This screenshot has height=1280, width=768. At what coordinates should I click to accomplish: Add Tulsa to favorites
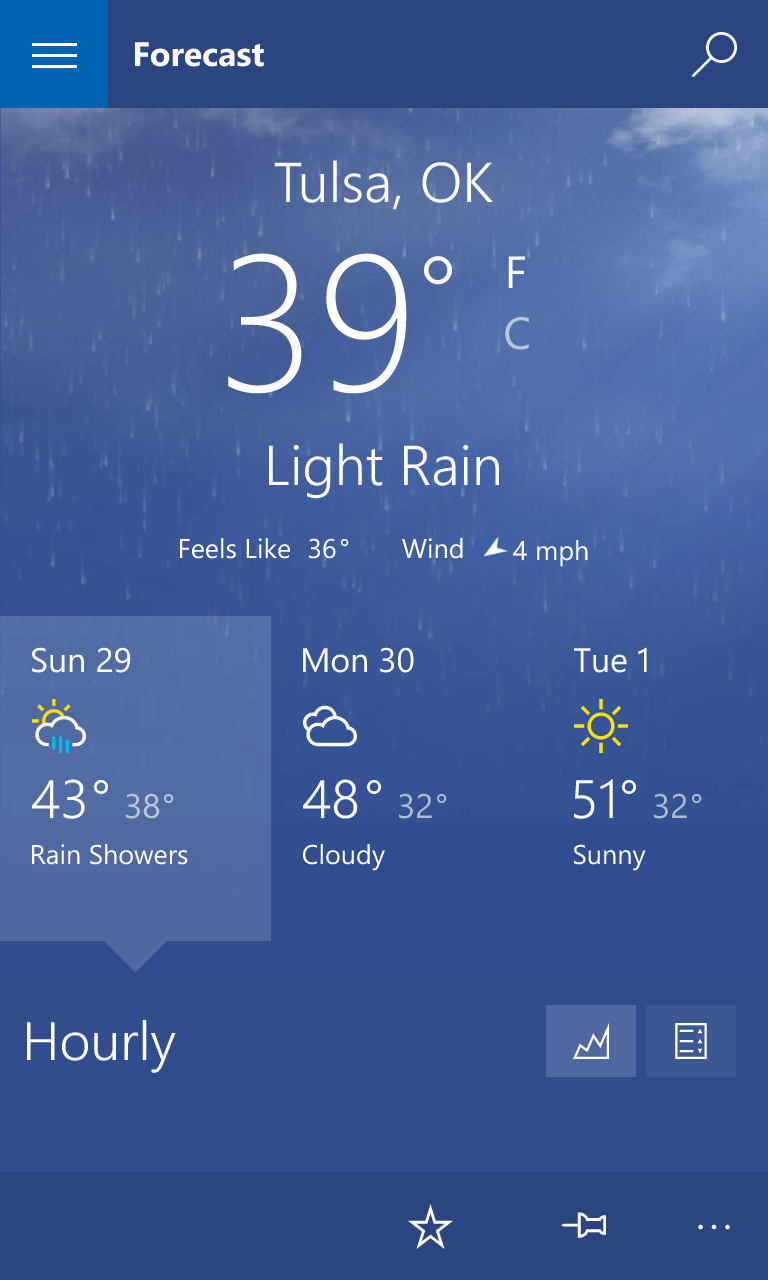coord(431,1227)
